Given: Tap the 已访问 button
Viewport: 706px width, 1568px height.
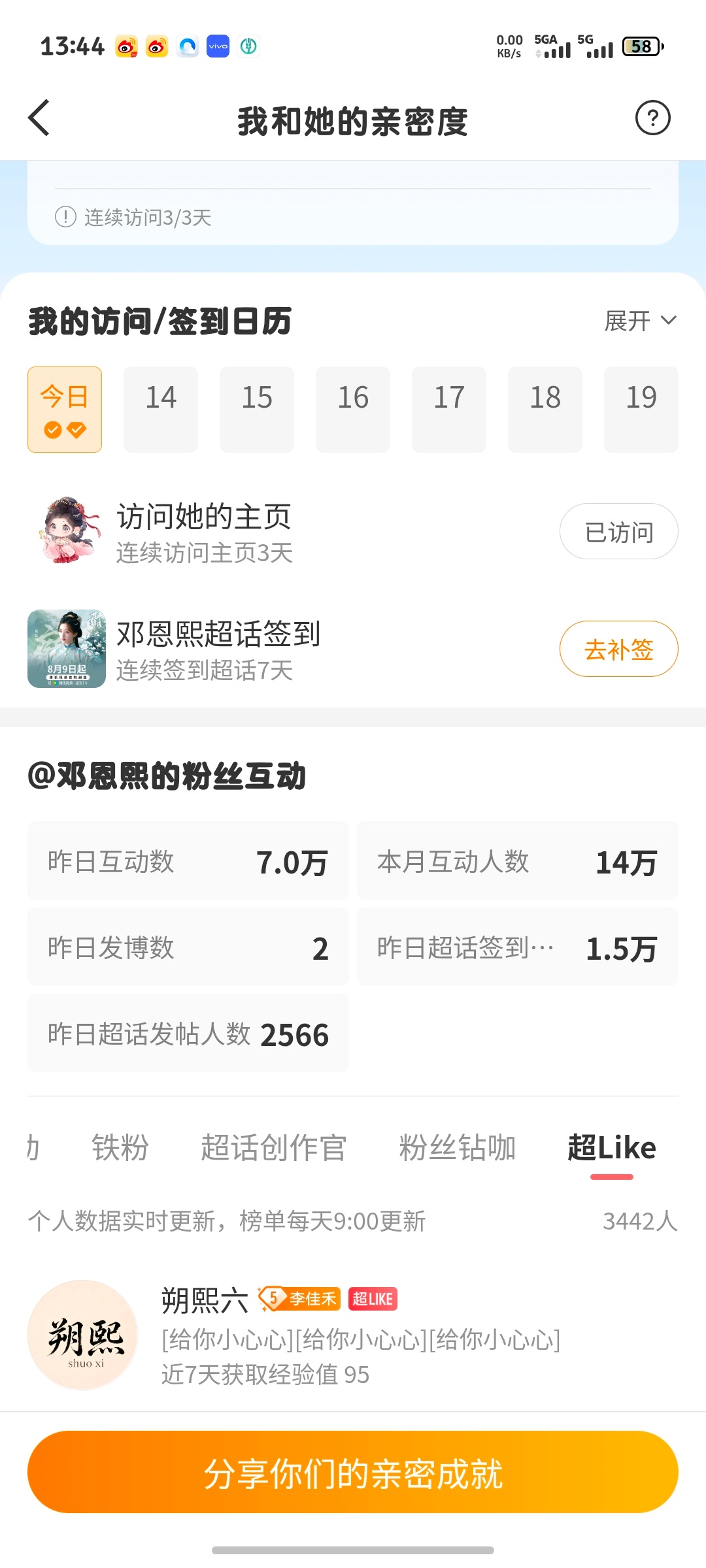Looking at the screenshot, I should click(618, 531).
